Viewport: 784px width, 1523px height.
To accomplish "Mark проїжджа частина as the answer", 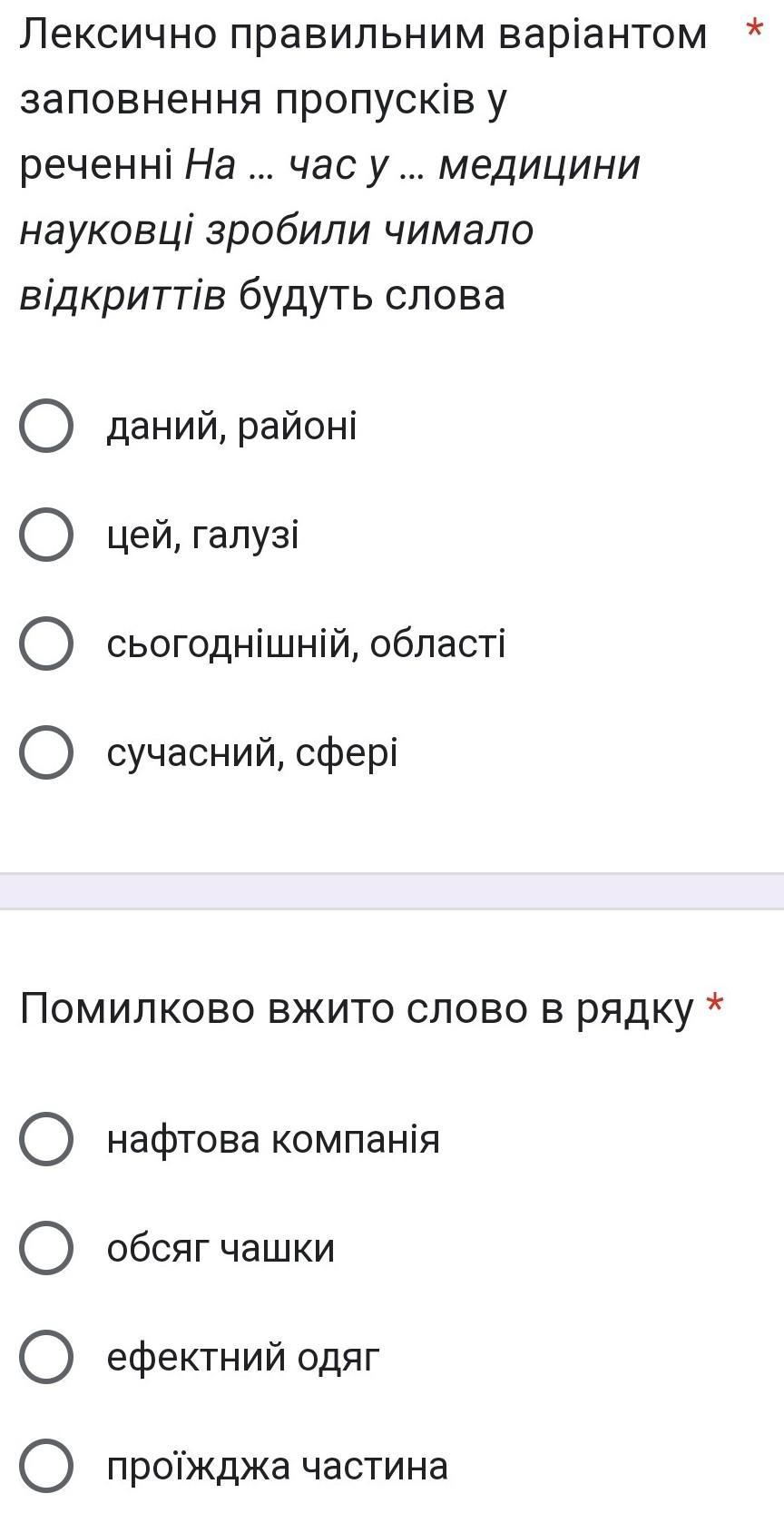I will (45, 1466).
